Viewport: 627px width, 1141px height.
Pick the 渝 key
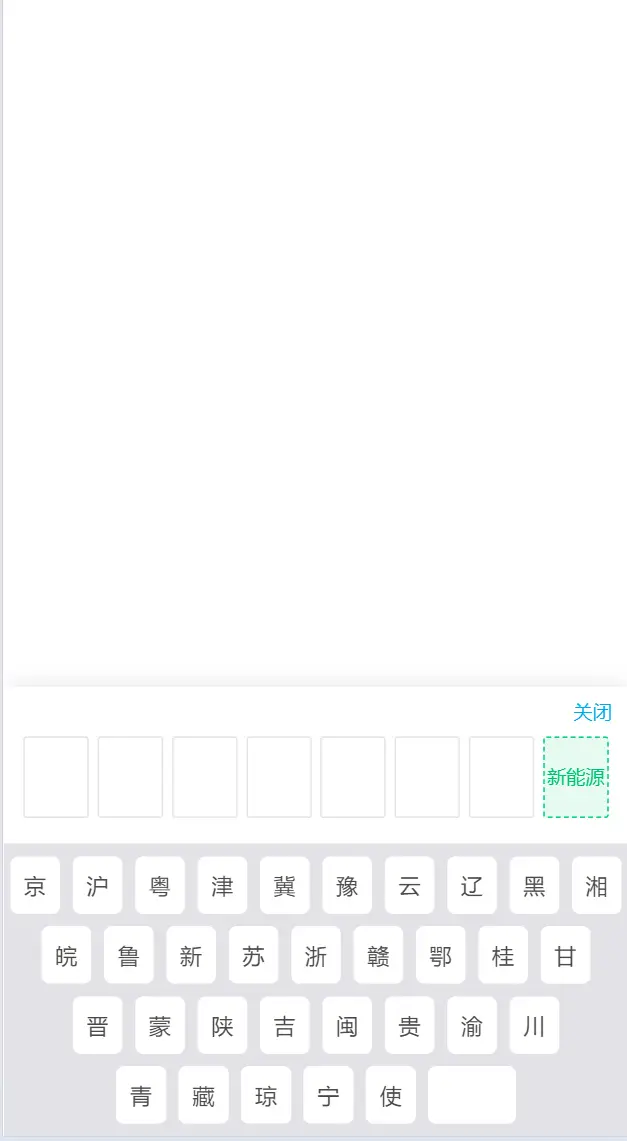click(x=472, y=1026)
